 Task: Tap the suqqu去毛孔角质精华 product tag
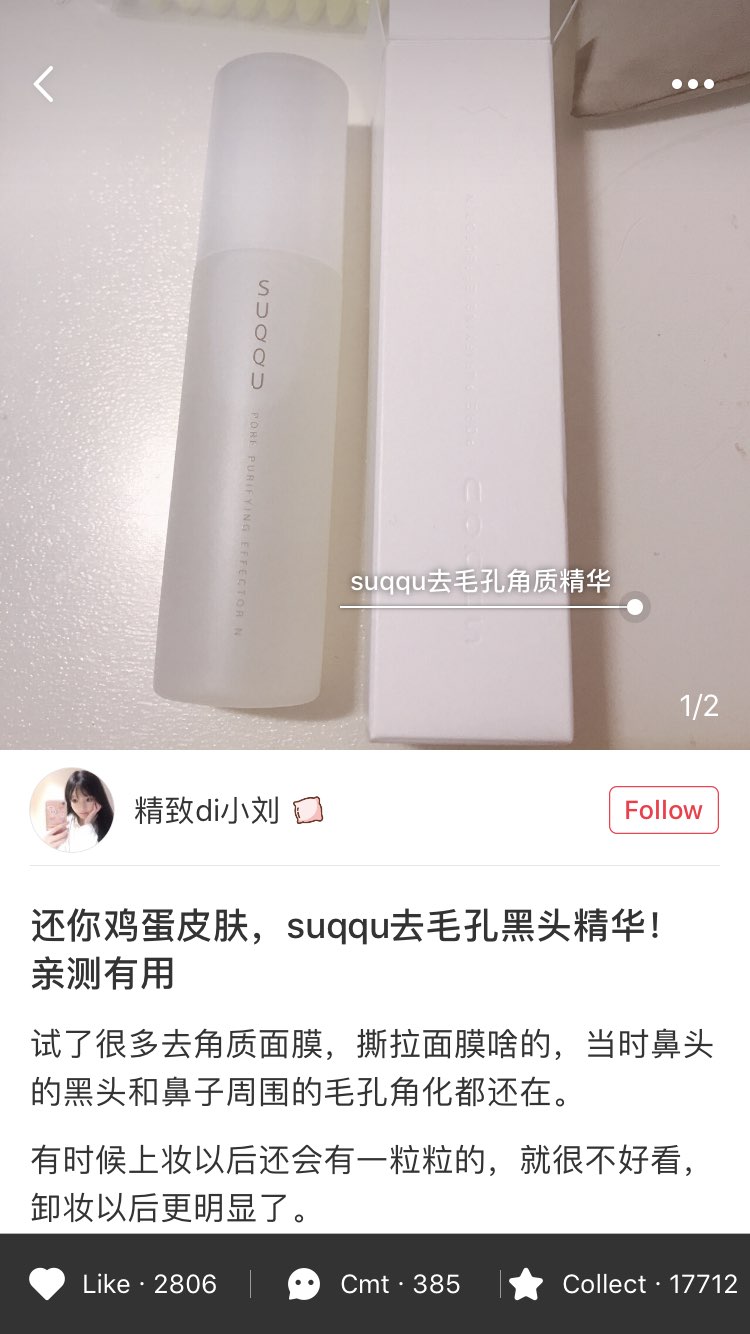480,582
